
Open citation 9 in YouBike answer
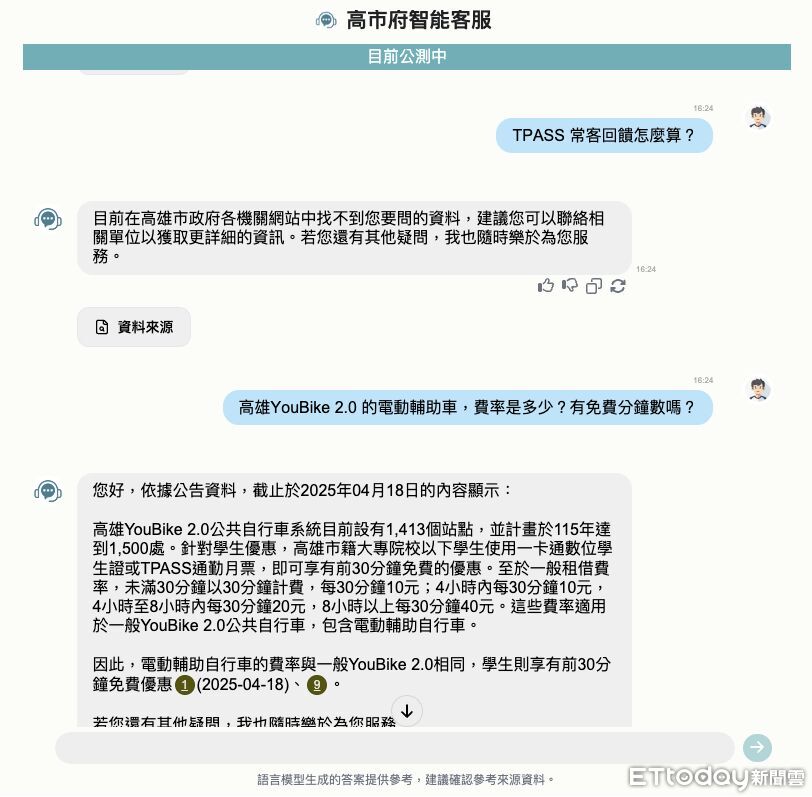[x=317, y=685]
